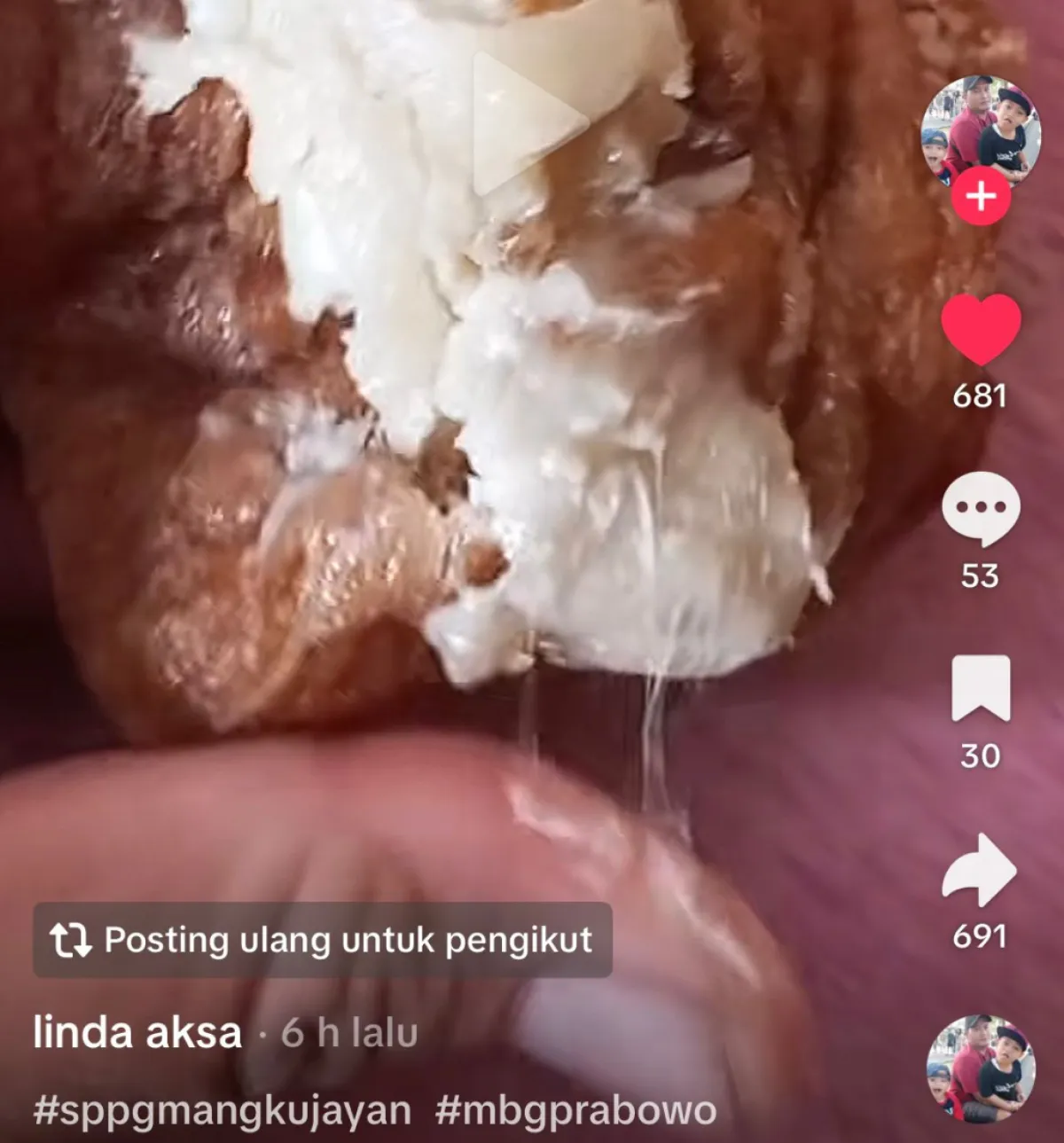
Task: Tap Posting ulang untuk pengikut
Action: pyautogui.click(x=323, y=940)
